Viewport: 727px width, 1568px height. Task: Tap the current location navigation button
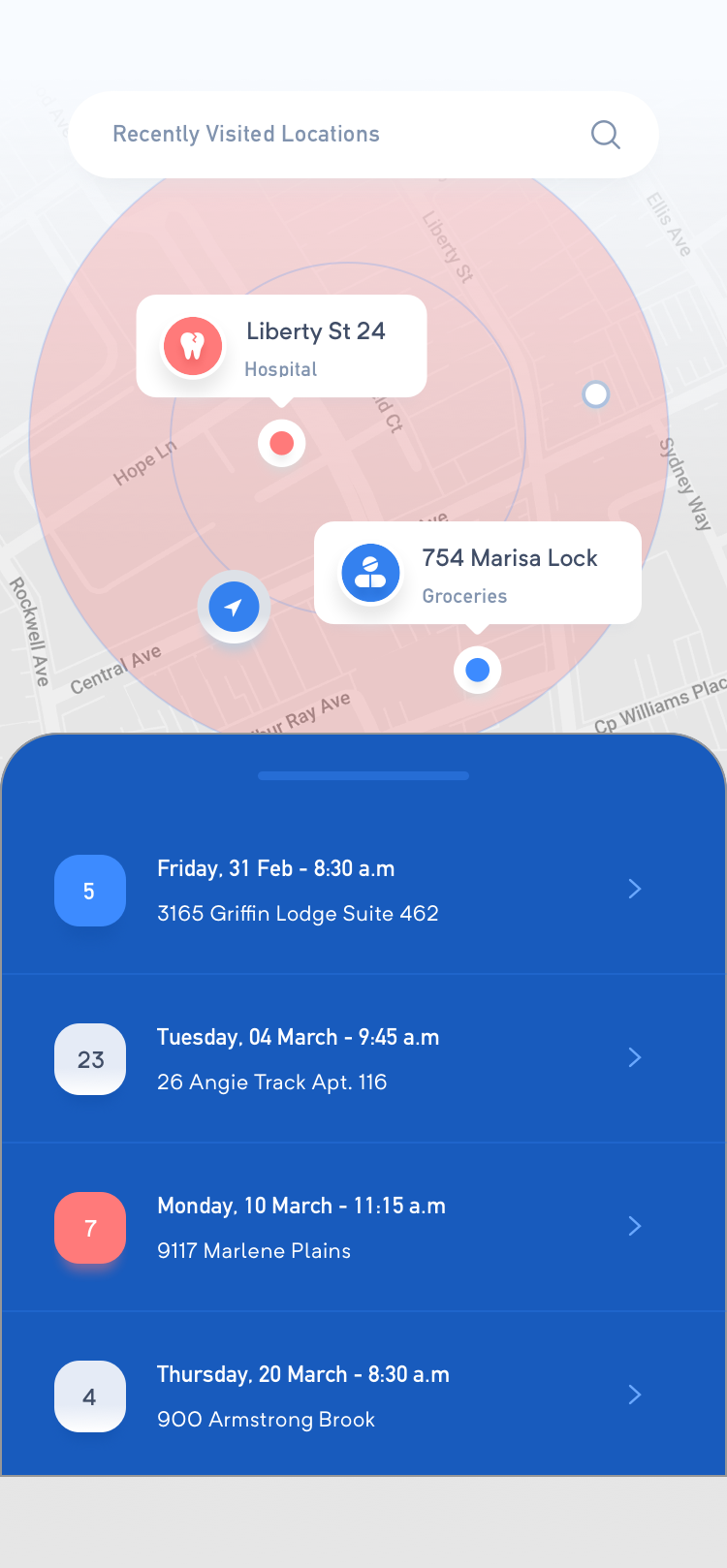pos(234,608)
